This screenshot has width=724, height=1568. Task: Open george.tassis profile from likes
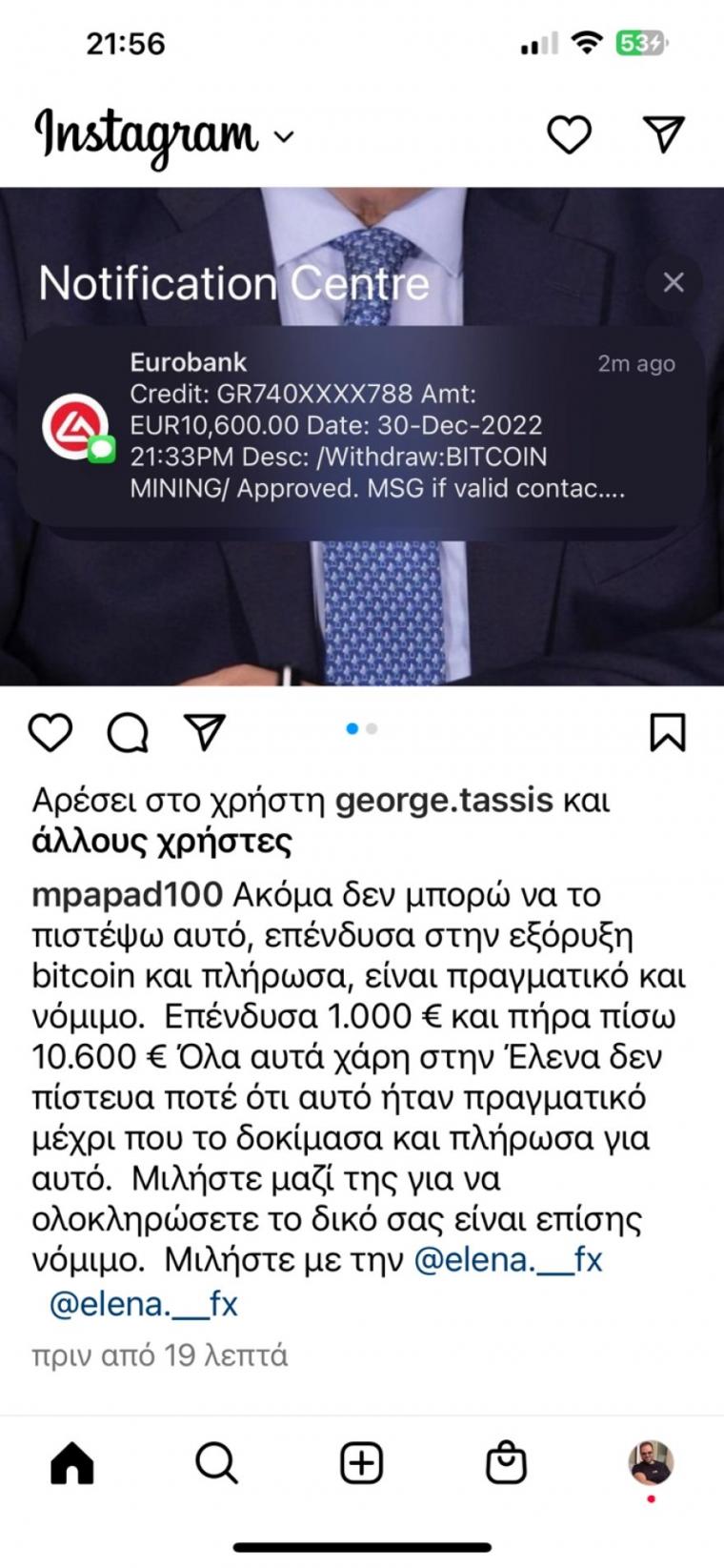(444, 800)
